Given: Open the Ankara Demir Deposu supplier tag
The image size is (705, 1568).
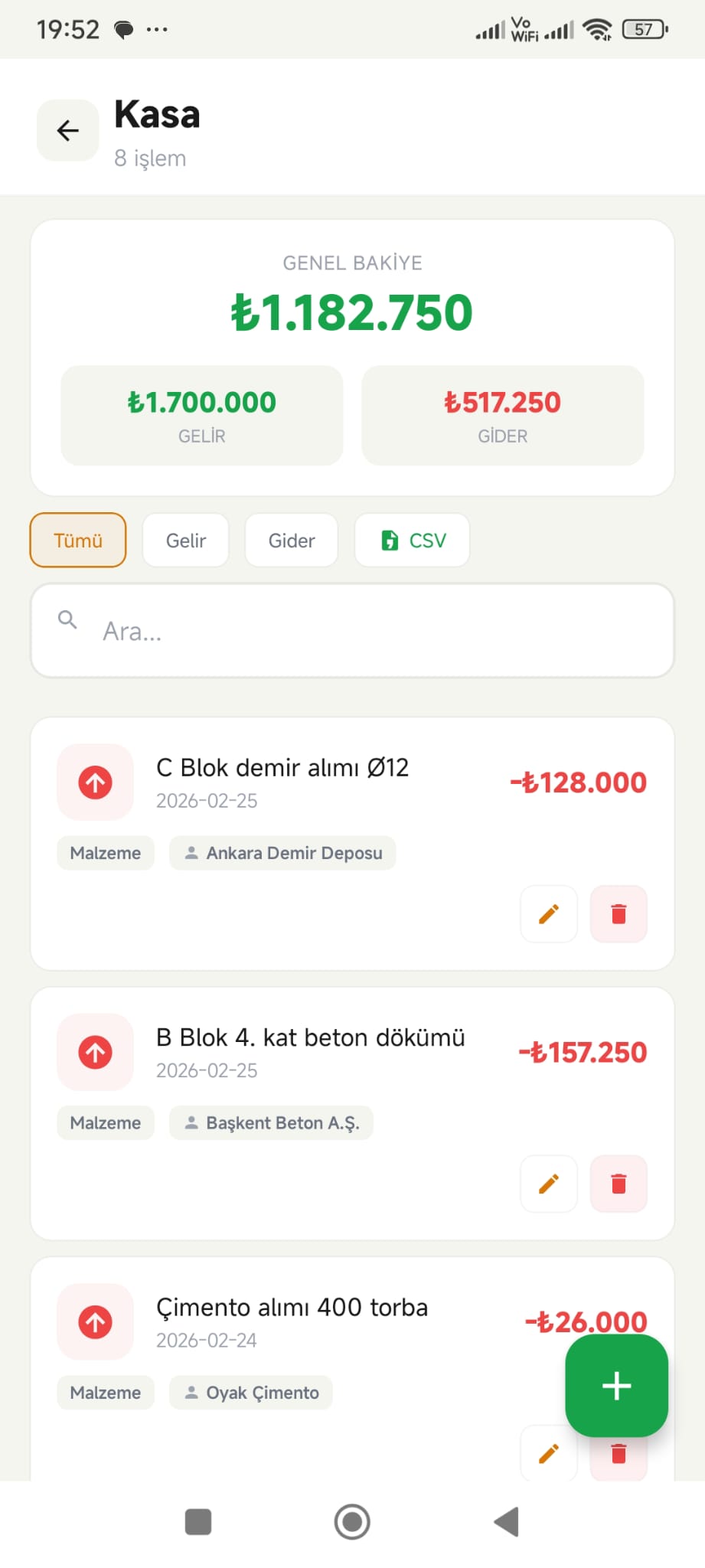Looking at the screenshot, I should point(282,853).
